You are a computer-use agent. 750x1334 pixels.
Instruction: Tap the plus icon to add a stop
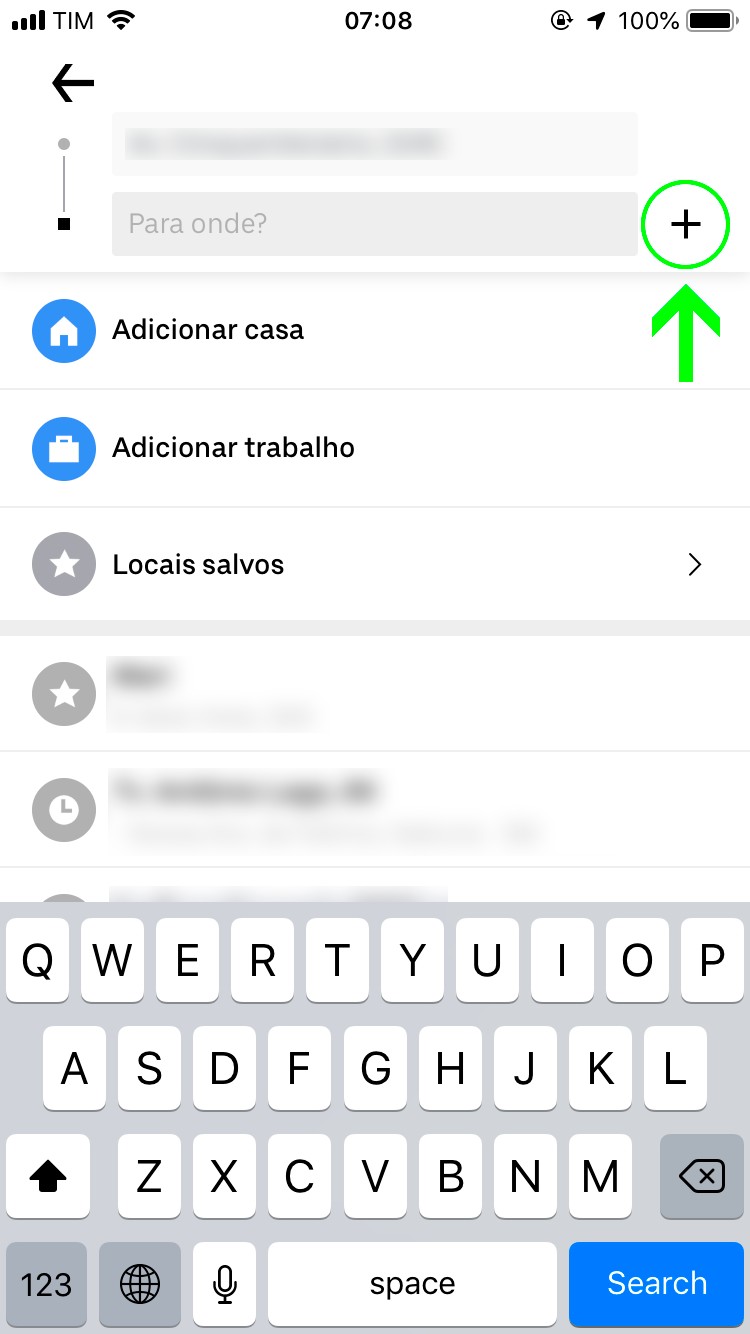coord(685,225)
